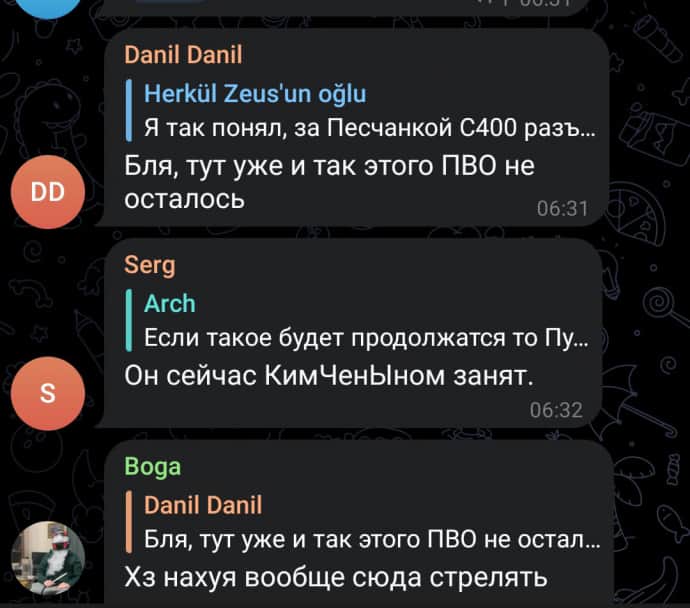Image resolution: width=690 pixels, height=608 pixels.
Task: Tap sender name Boga
Action: pyautogui.click(x=153, y=467)
